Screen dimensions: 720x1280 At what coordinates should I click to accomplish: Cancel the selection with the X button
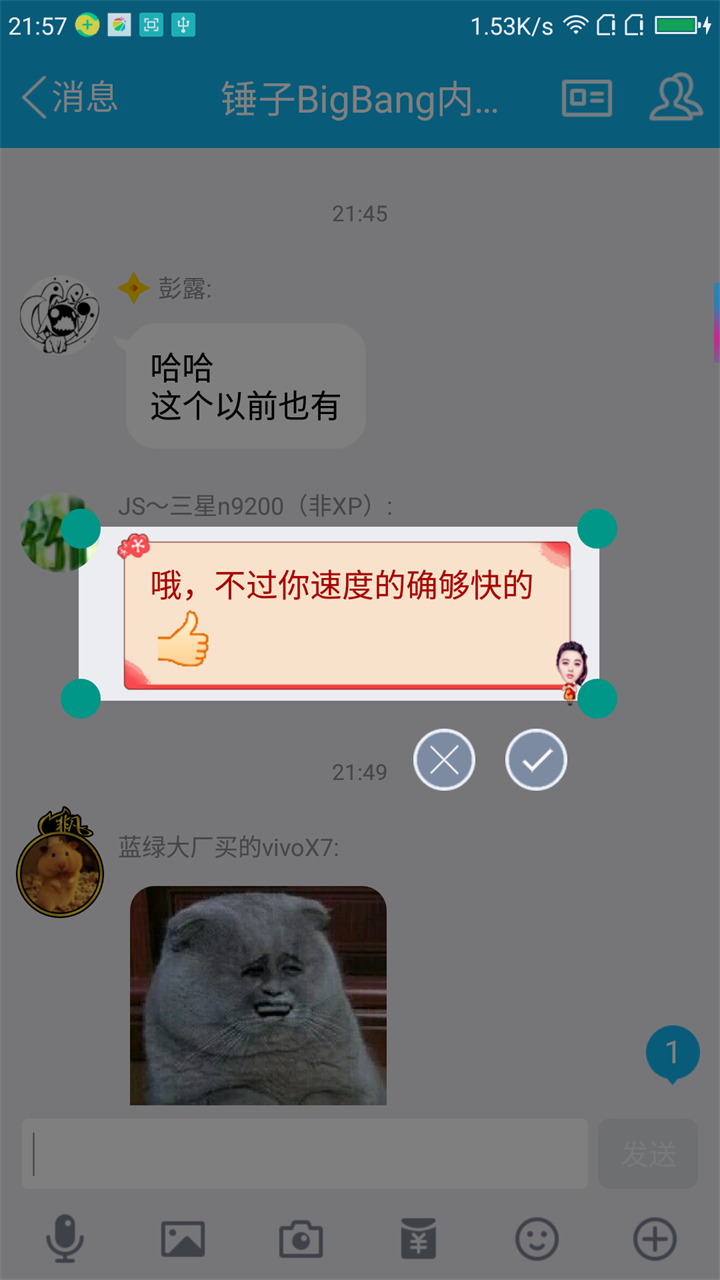click(444, 761)
